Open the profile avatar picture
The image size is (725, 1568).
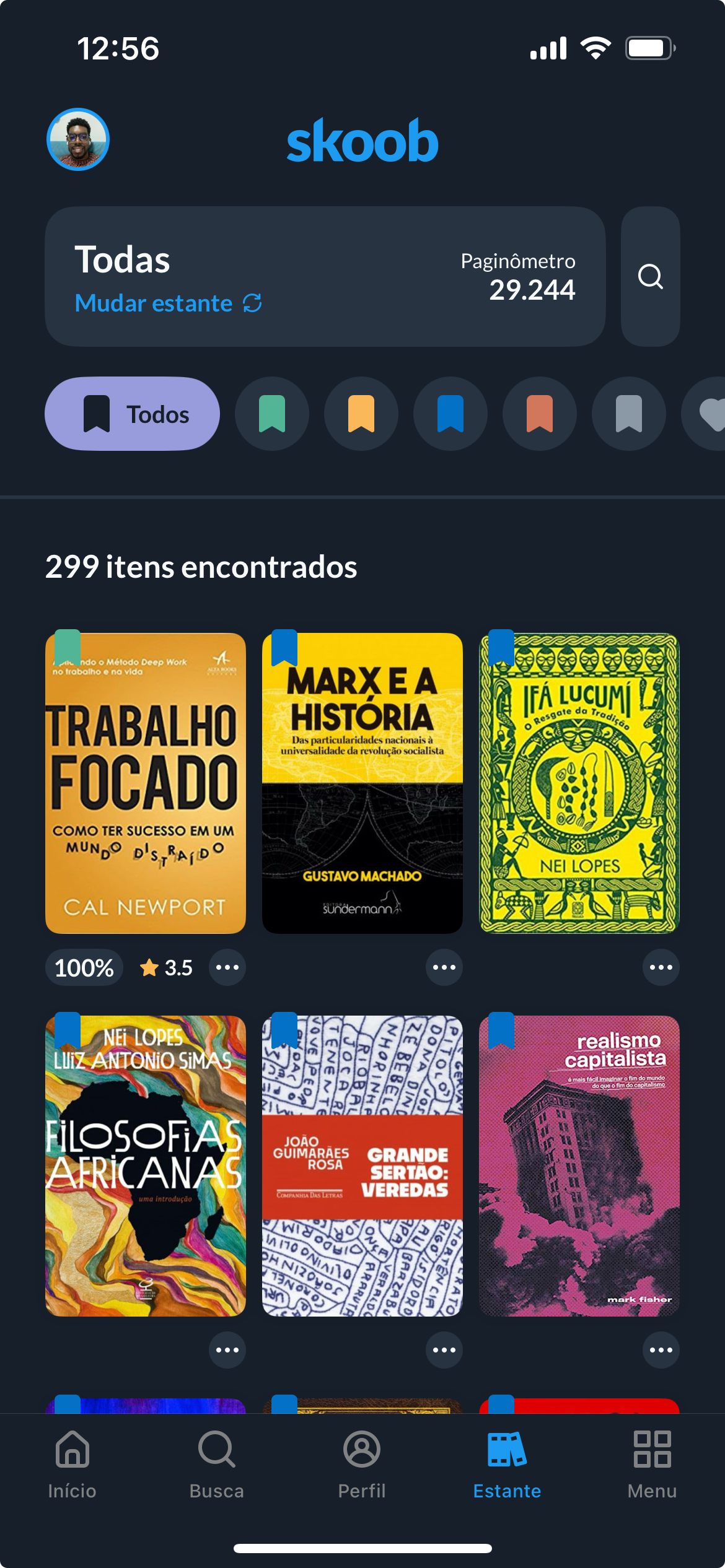click(x=78, y=139)
